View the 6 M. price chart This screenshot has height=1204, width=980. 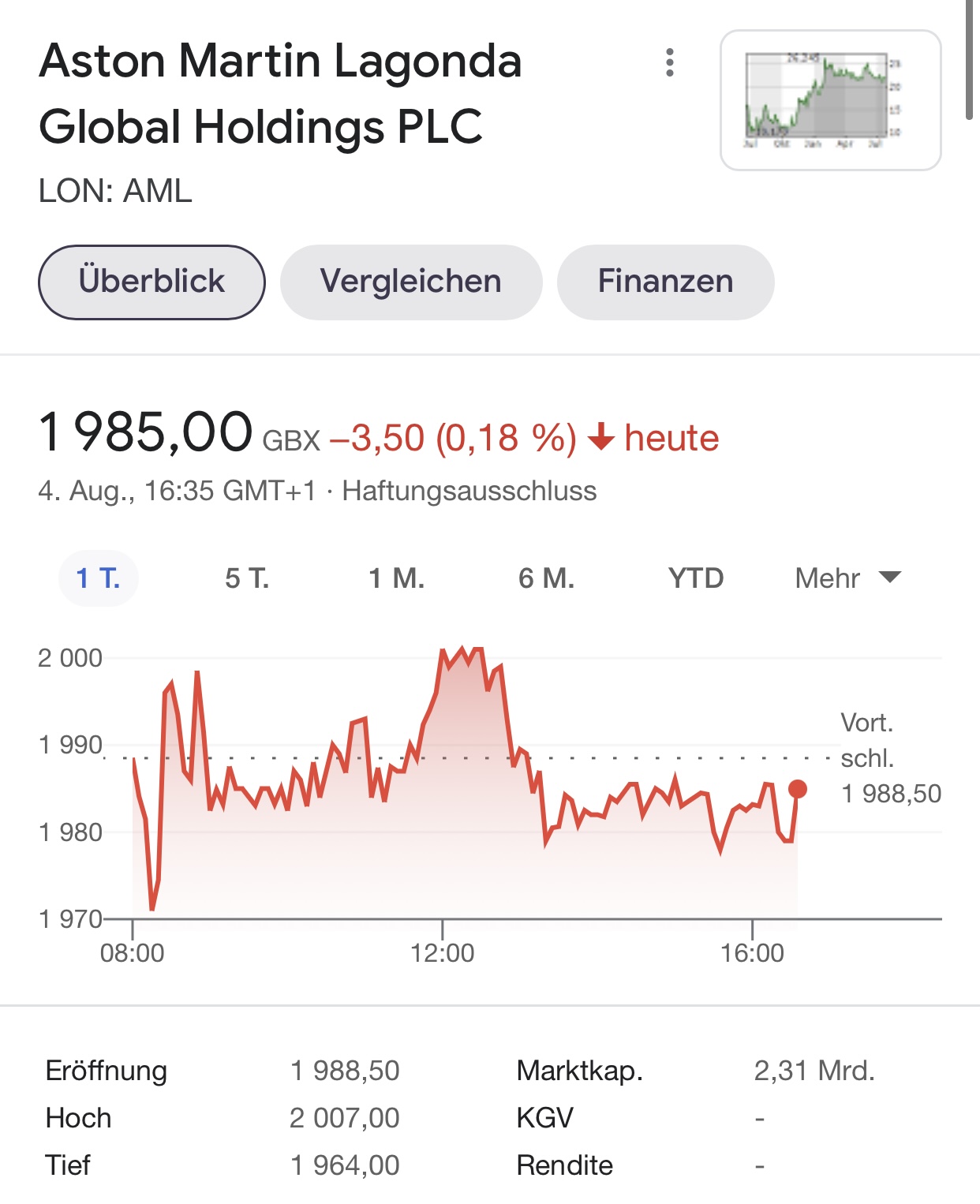546,578
